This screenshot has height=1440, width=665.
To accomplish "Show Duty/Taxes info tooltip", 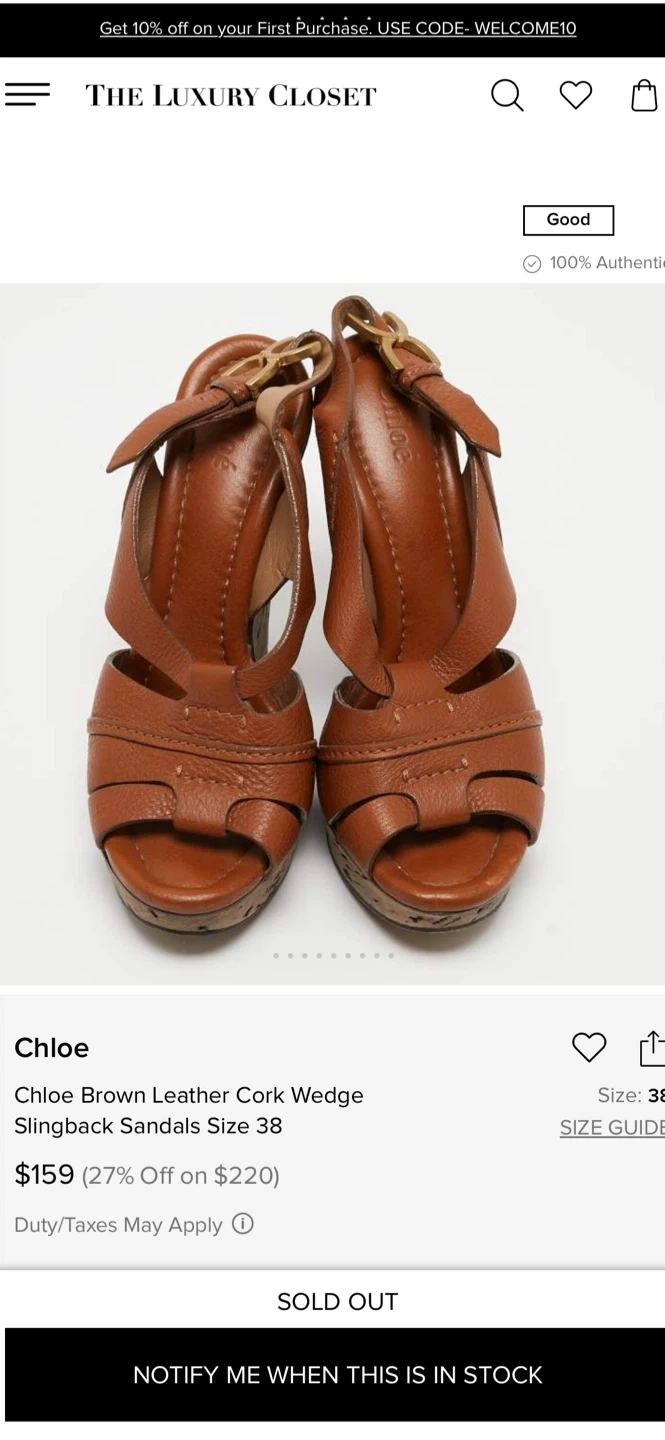I will pyautogui.click(x=243, y=1224).
